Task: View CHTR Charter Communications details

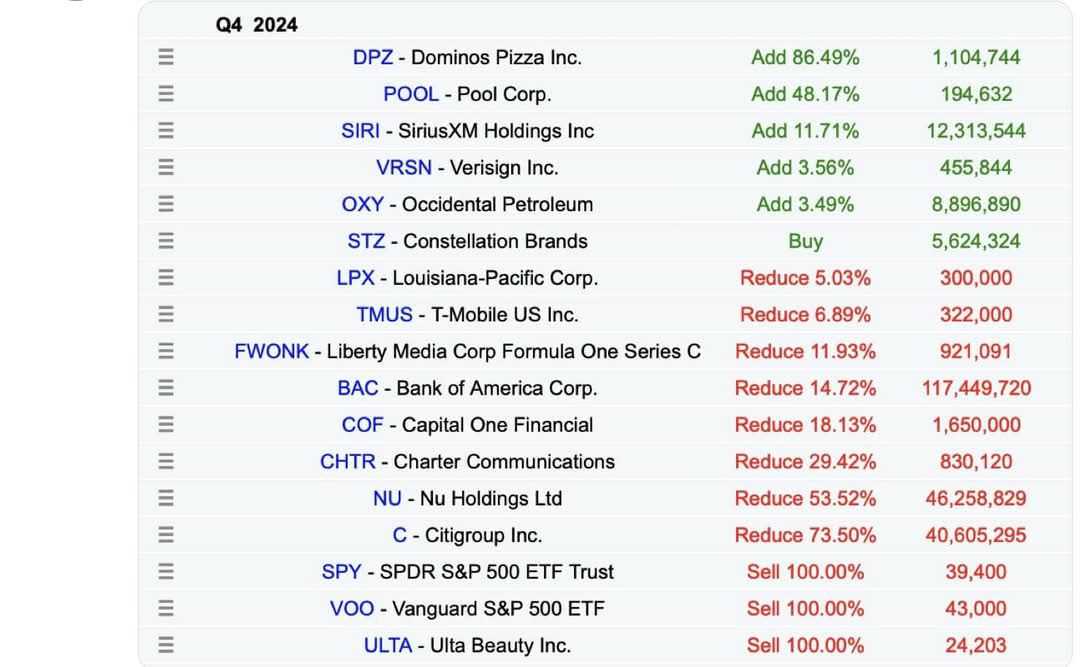Action: [347, 462]
